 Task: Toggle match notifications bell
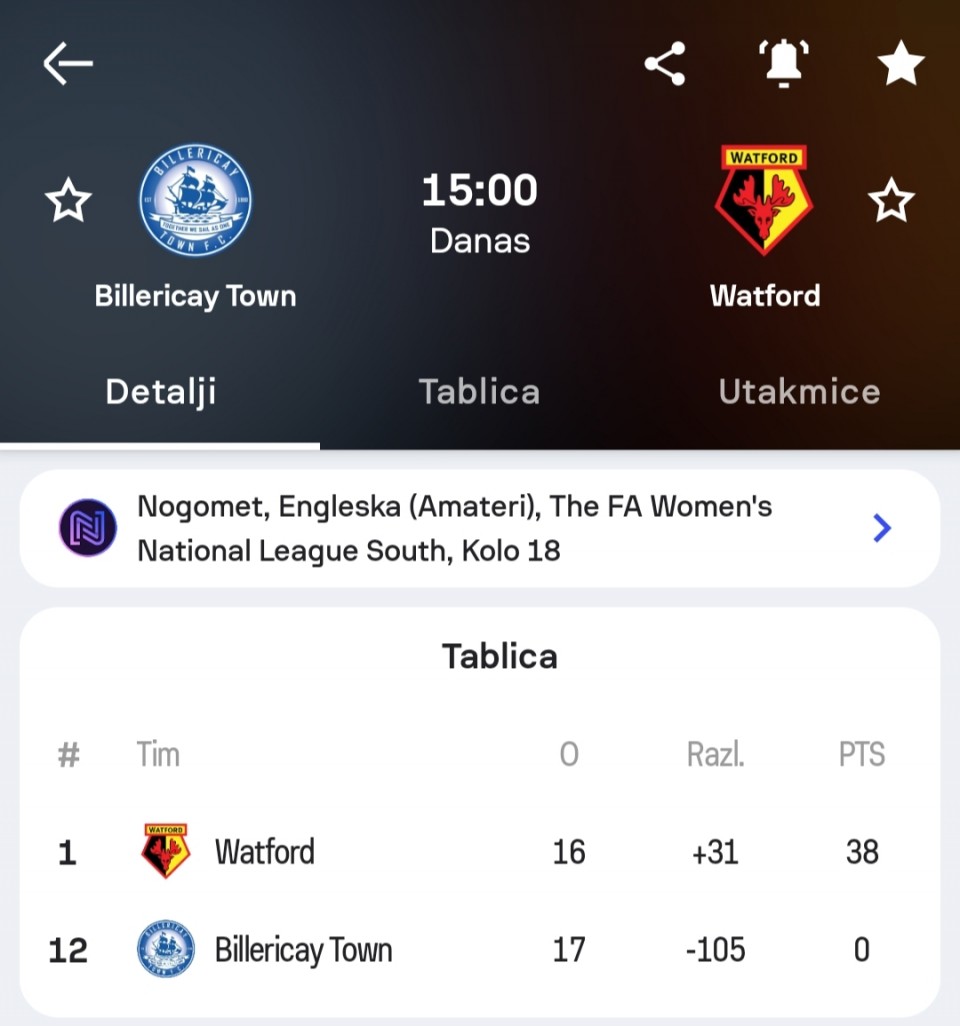783,64
